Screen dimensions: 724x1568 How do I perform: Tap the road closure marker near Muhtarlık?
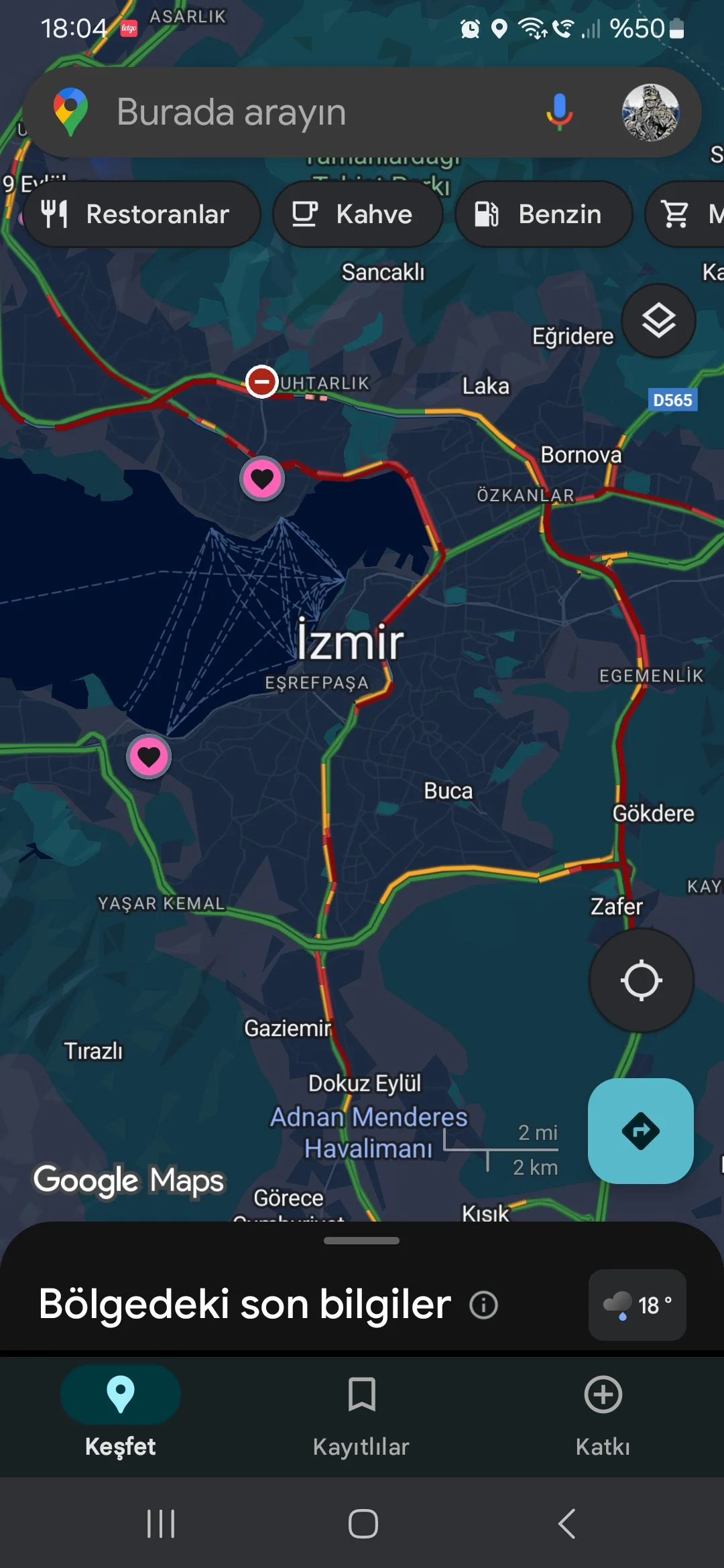click(x=262, y=381)
